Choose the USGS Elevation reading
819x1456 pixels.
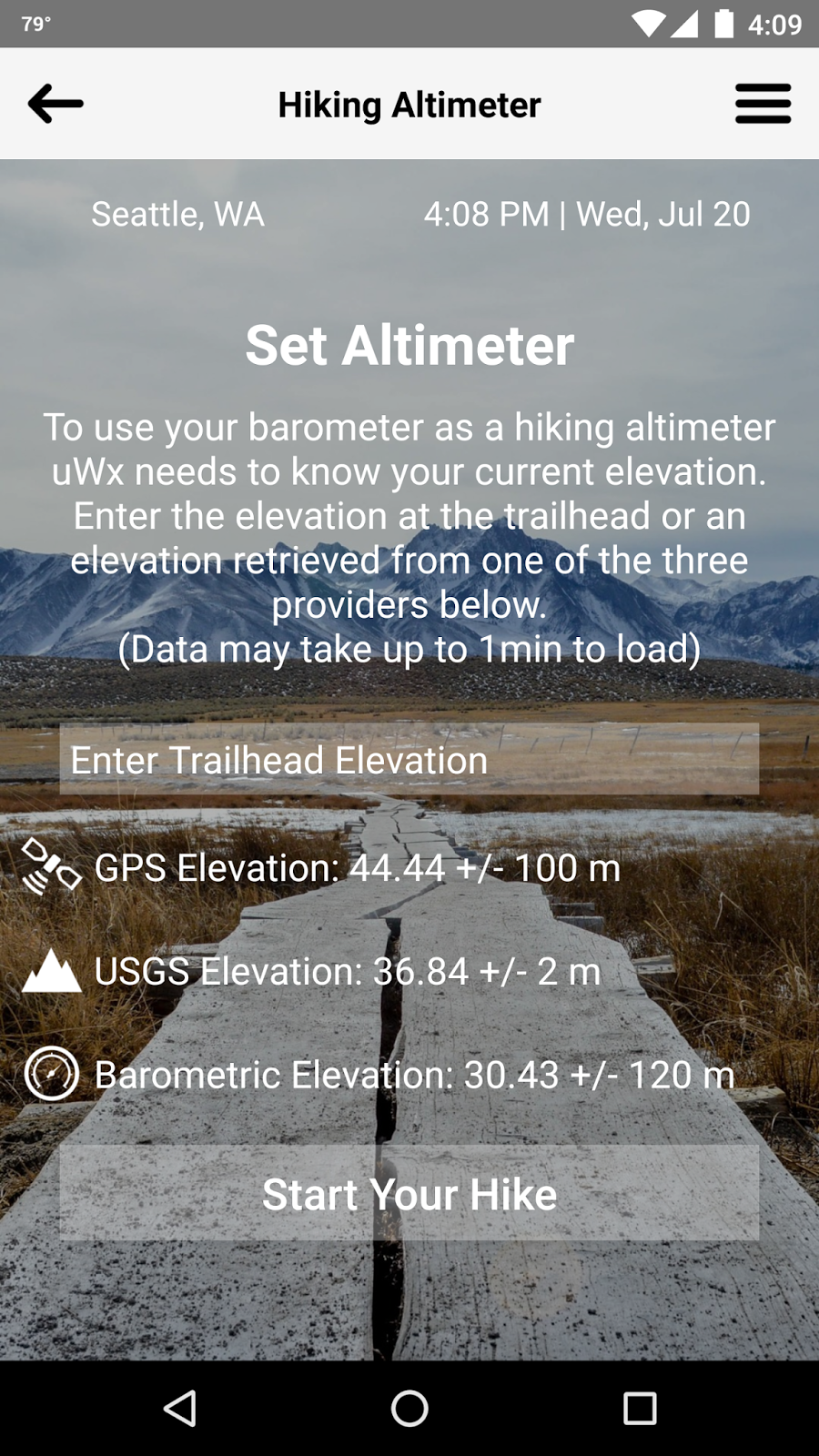[347, 972]
